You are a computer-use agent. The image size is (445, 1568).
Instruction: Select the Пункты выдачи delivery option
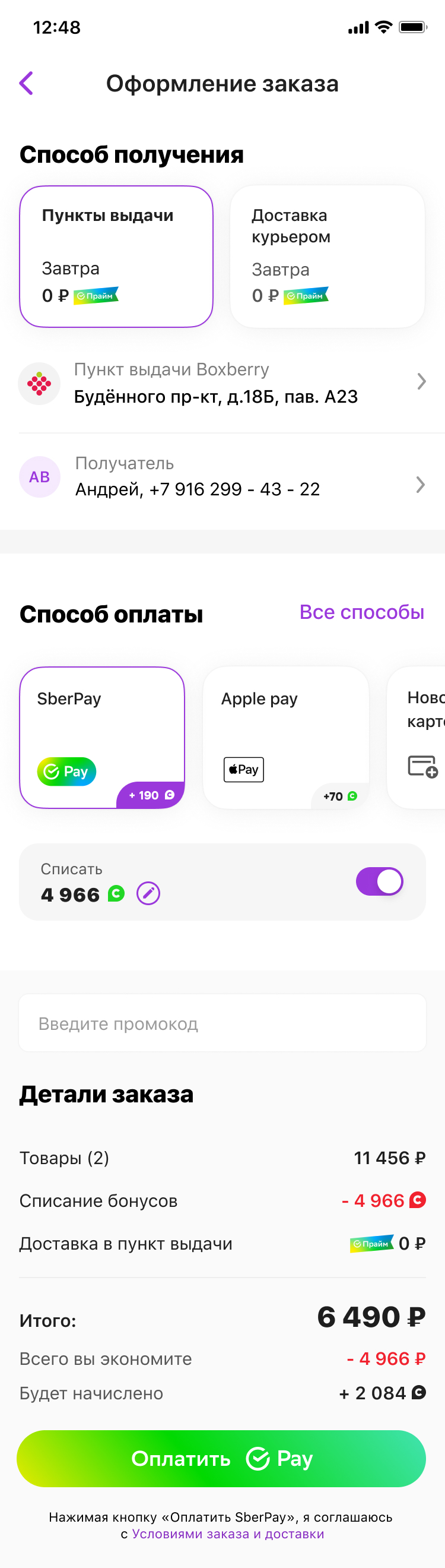coord(116,255)
